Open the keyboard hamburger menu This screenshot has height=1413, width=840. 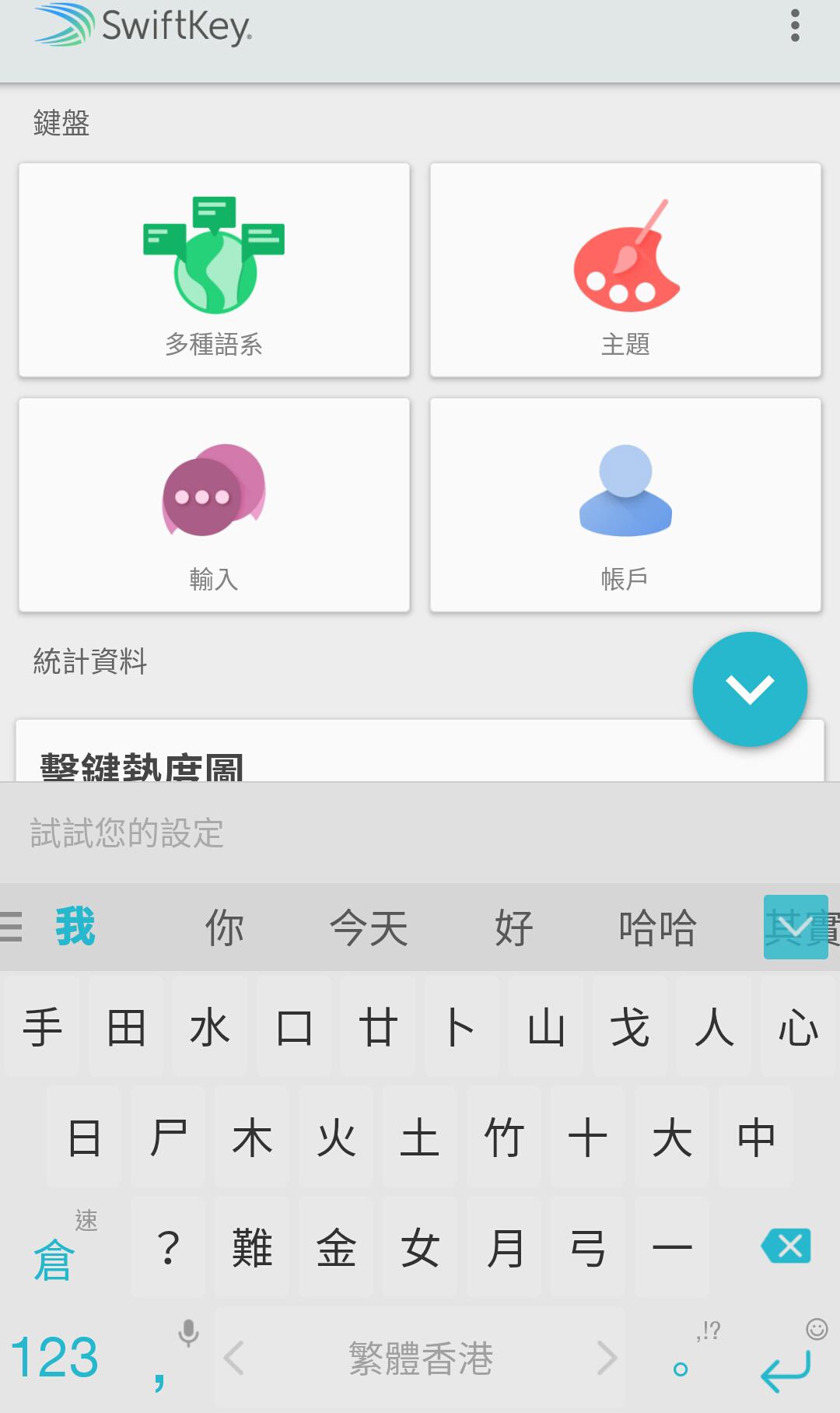(x=12, y=927)
